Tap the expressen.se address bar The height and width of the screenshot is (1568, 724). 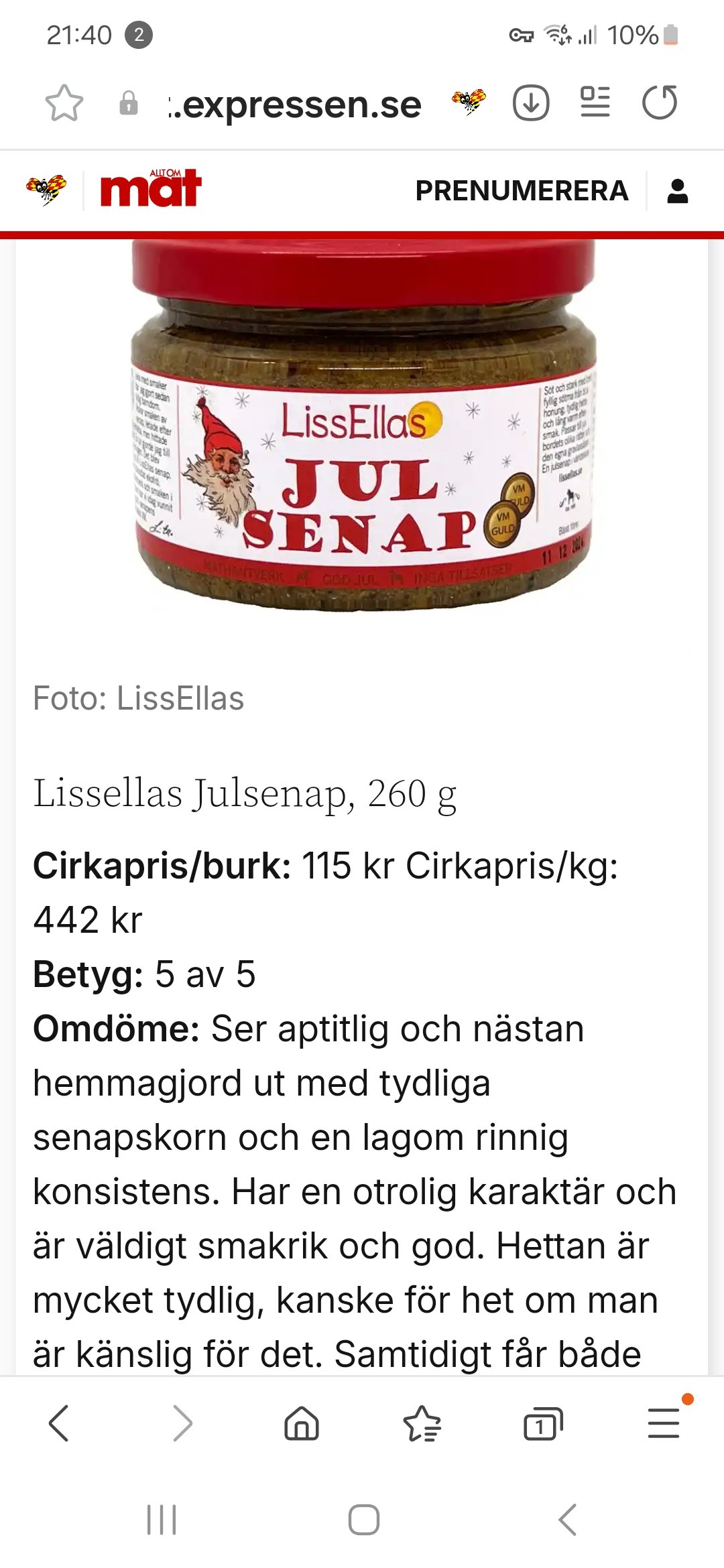tap(295, 105)
